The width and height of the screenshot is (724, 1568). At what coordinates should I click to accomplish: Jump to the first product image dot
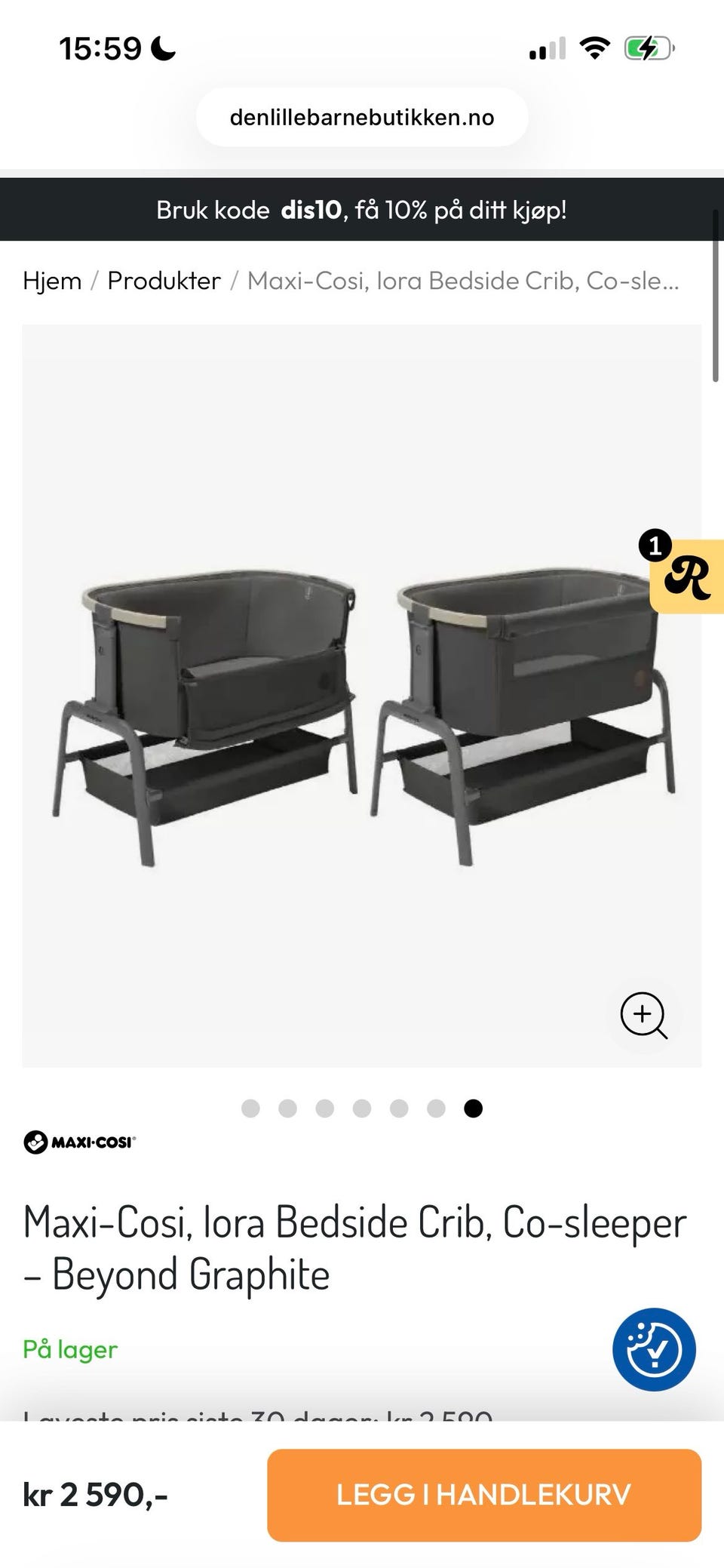click(250, 1108)
